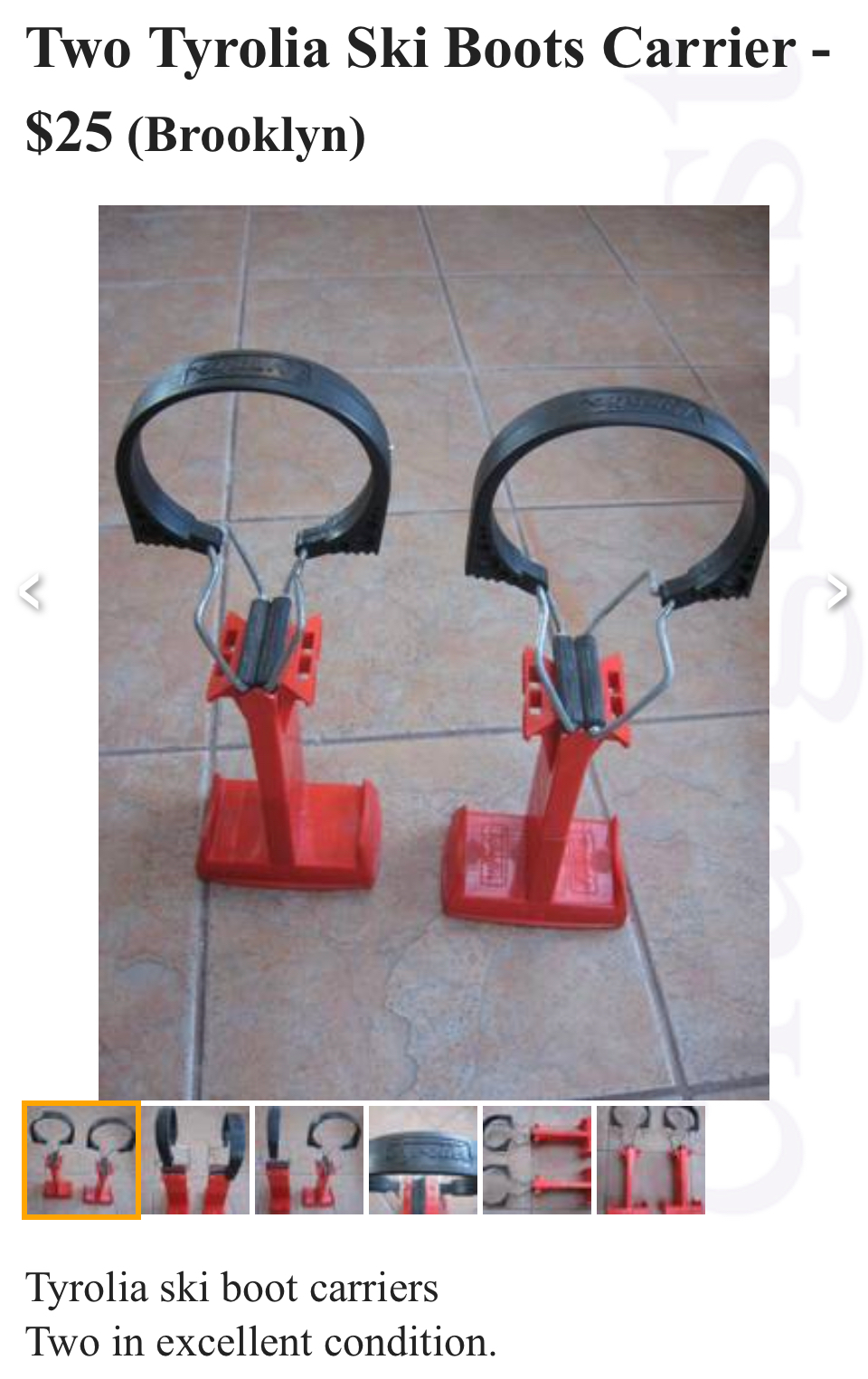Select the first thumbnail with orange border
Screen dimensions: 868x1379
[81, 1160]
